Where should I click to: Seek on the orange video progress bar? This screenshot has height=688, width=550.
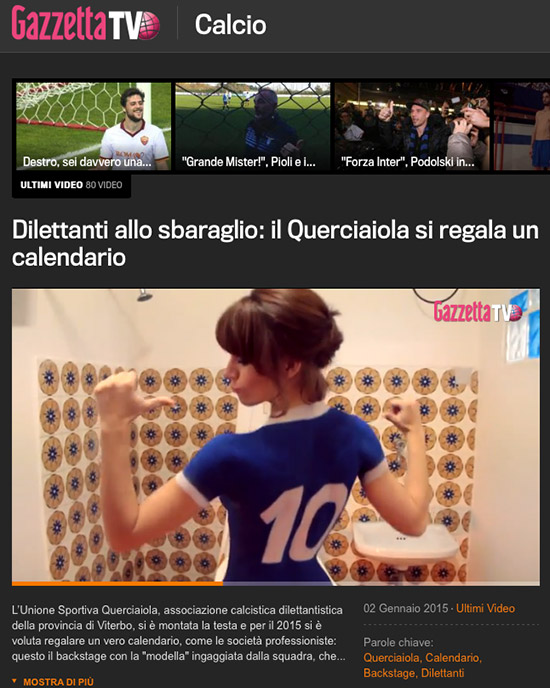click(276, 584)
